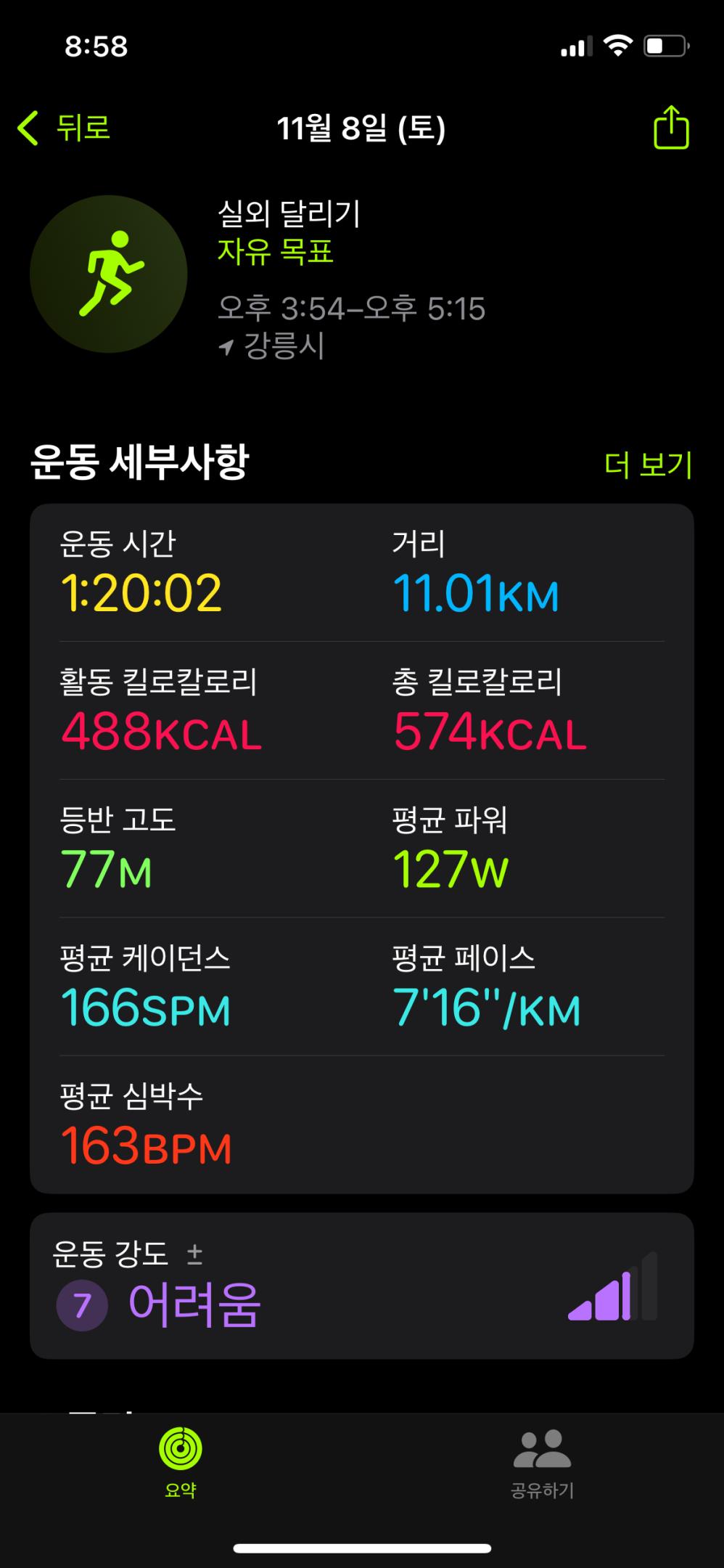Switch to the 요약 tab
The height and width of the screenshot is (1568, 724).
[x=181, y=1463]
